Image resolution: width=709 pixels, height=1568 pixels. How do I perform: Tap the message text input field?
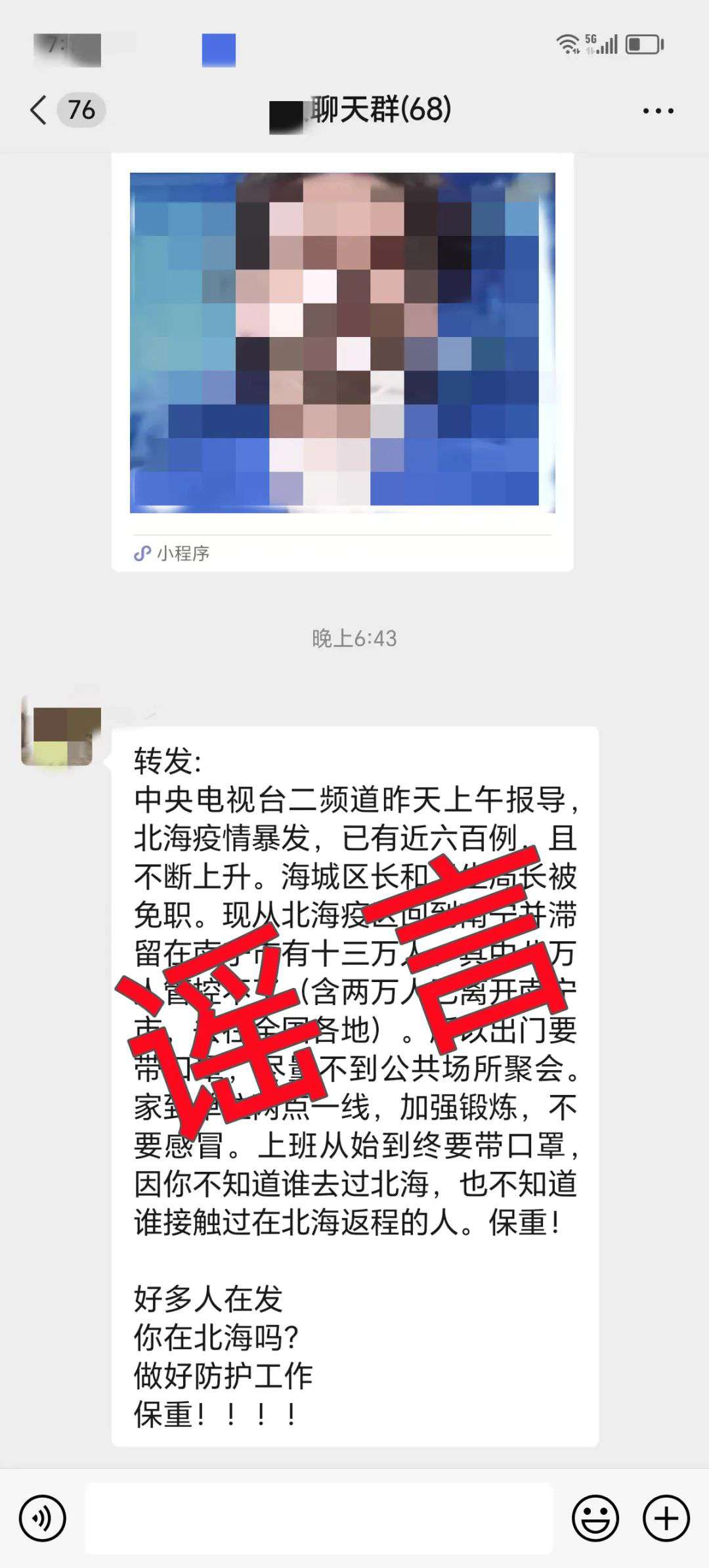[x=318, y=1519]
